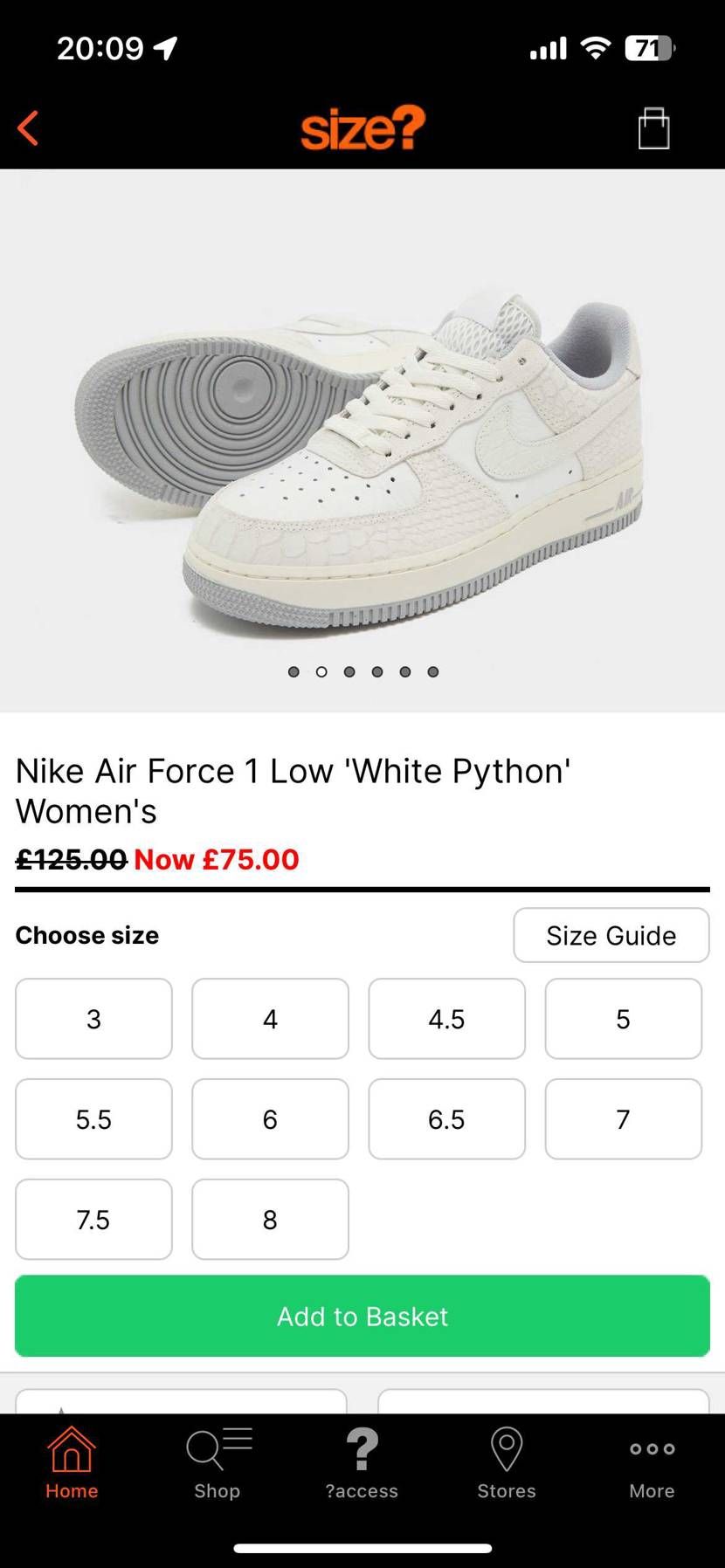Open the Size Guide
725x1568 pixels.
click(611, 935)
